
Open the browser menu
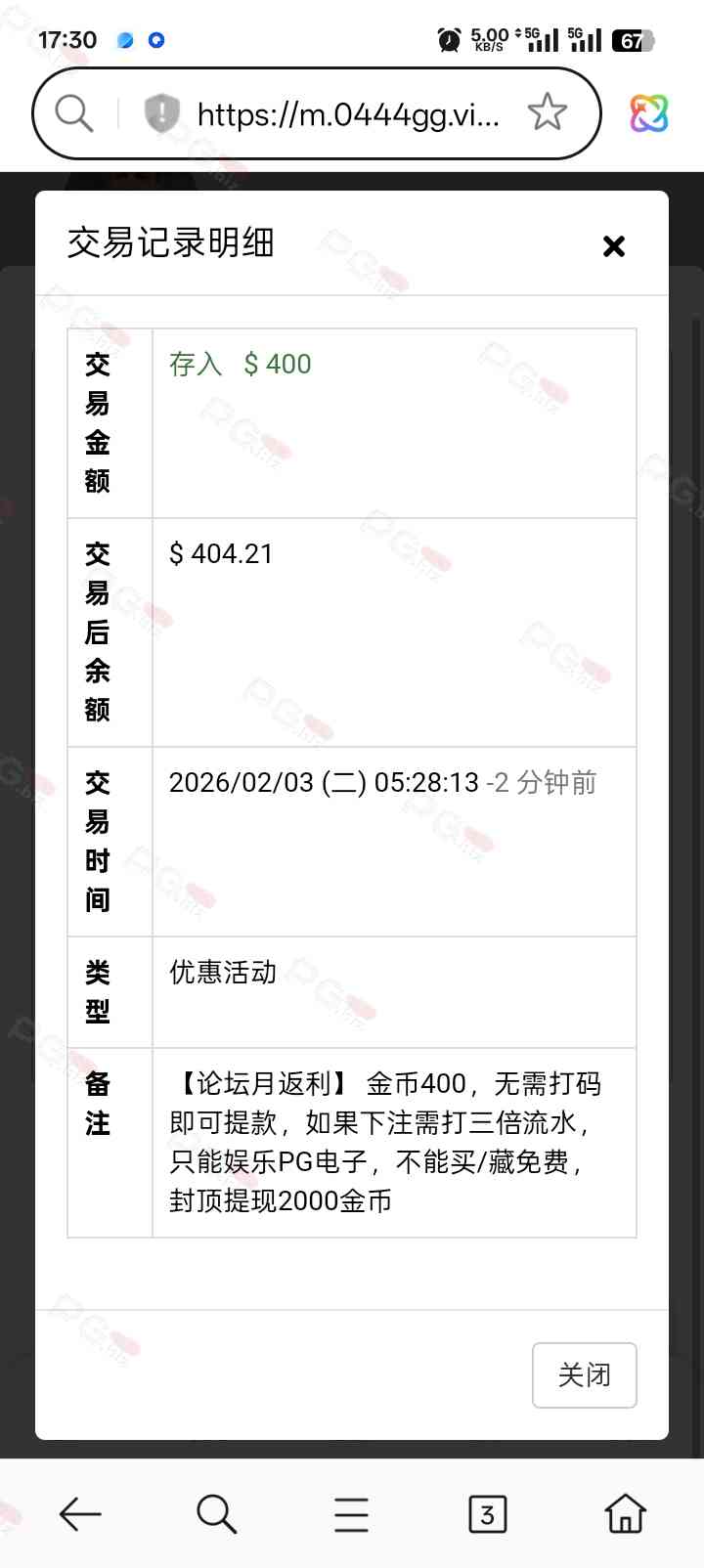(351, 1514)
